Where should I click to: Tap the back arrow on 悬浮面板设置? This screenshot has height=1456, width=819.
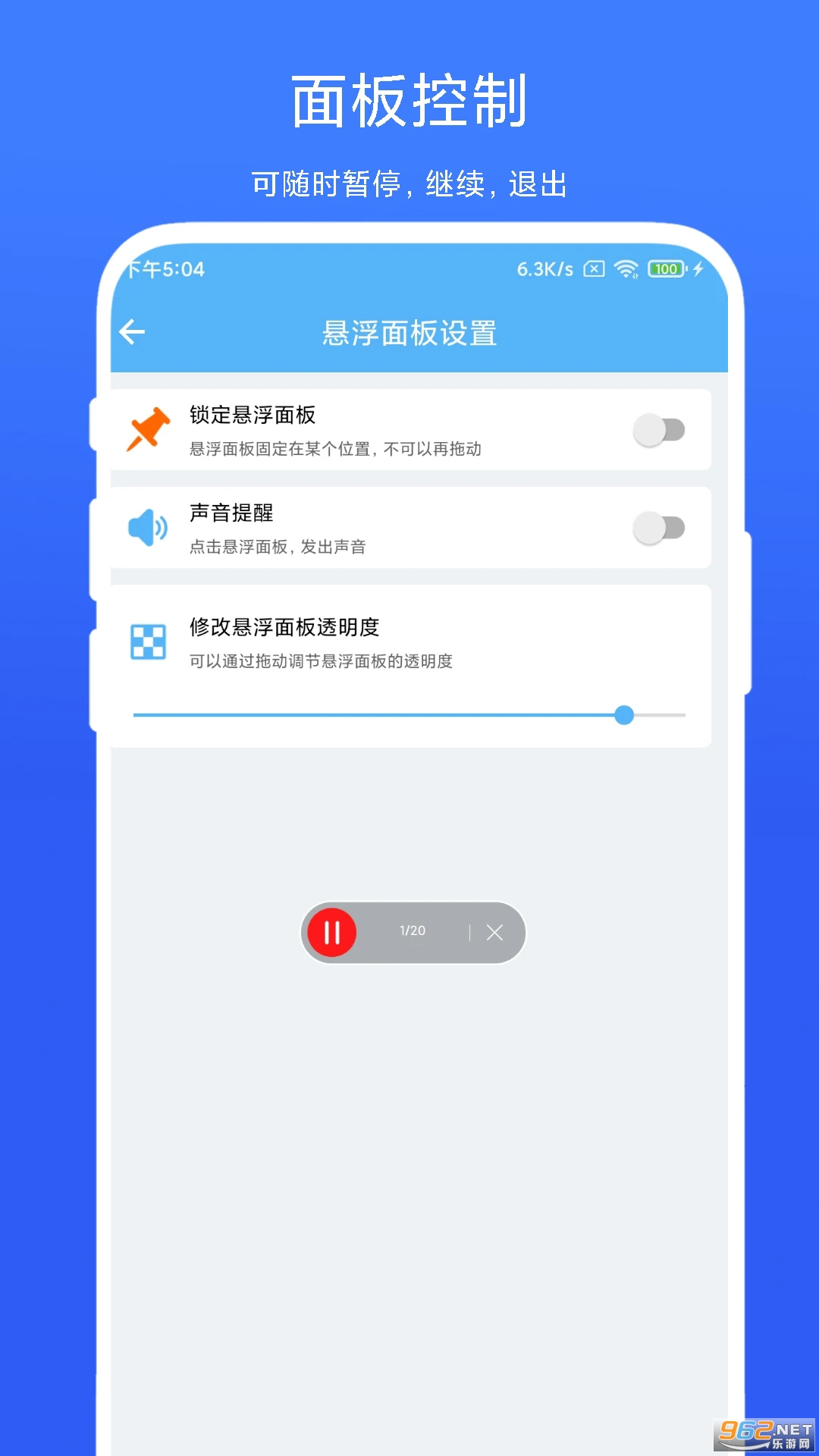pyautogui.click(x=133, y=331)
